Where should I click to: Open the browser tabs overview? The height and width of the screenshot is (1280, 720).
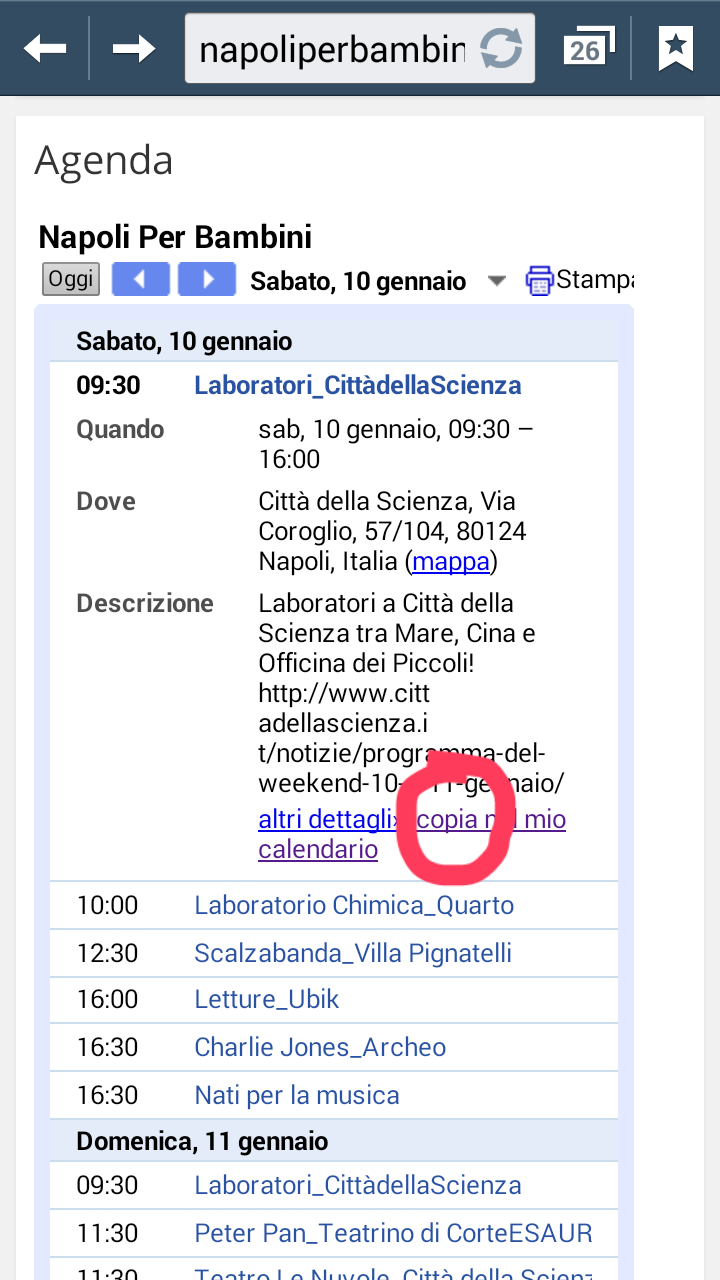[x=587, y=47]
